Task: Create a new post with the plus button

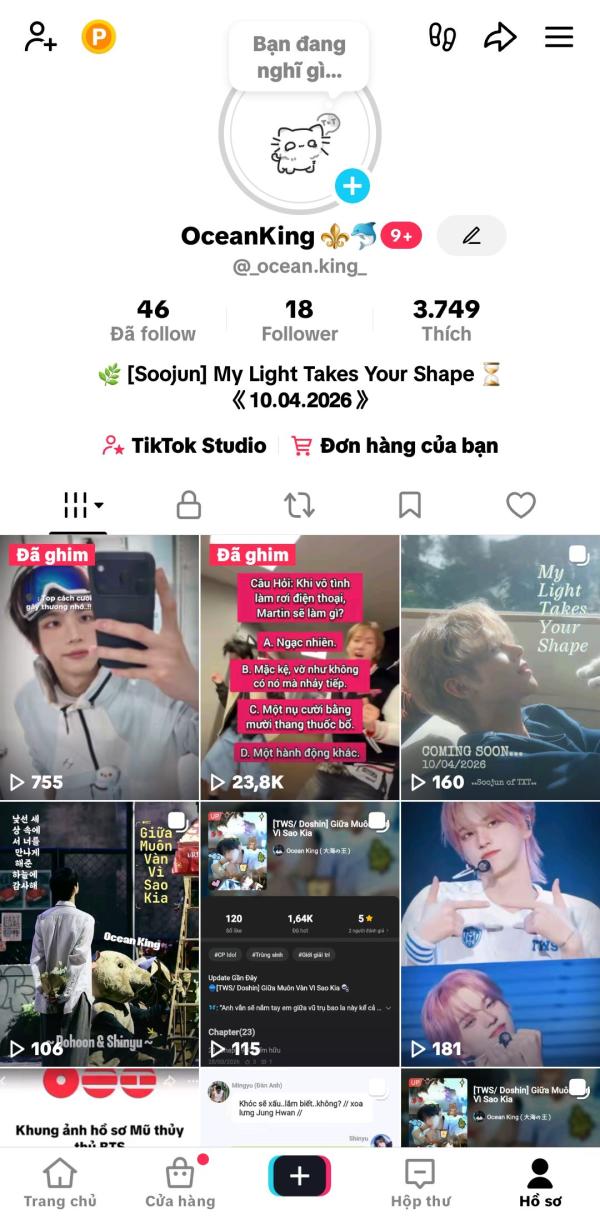Action: pyautogui.click(x=299, y=1176)
